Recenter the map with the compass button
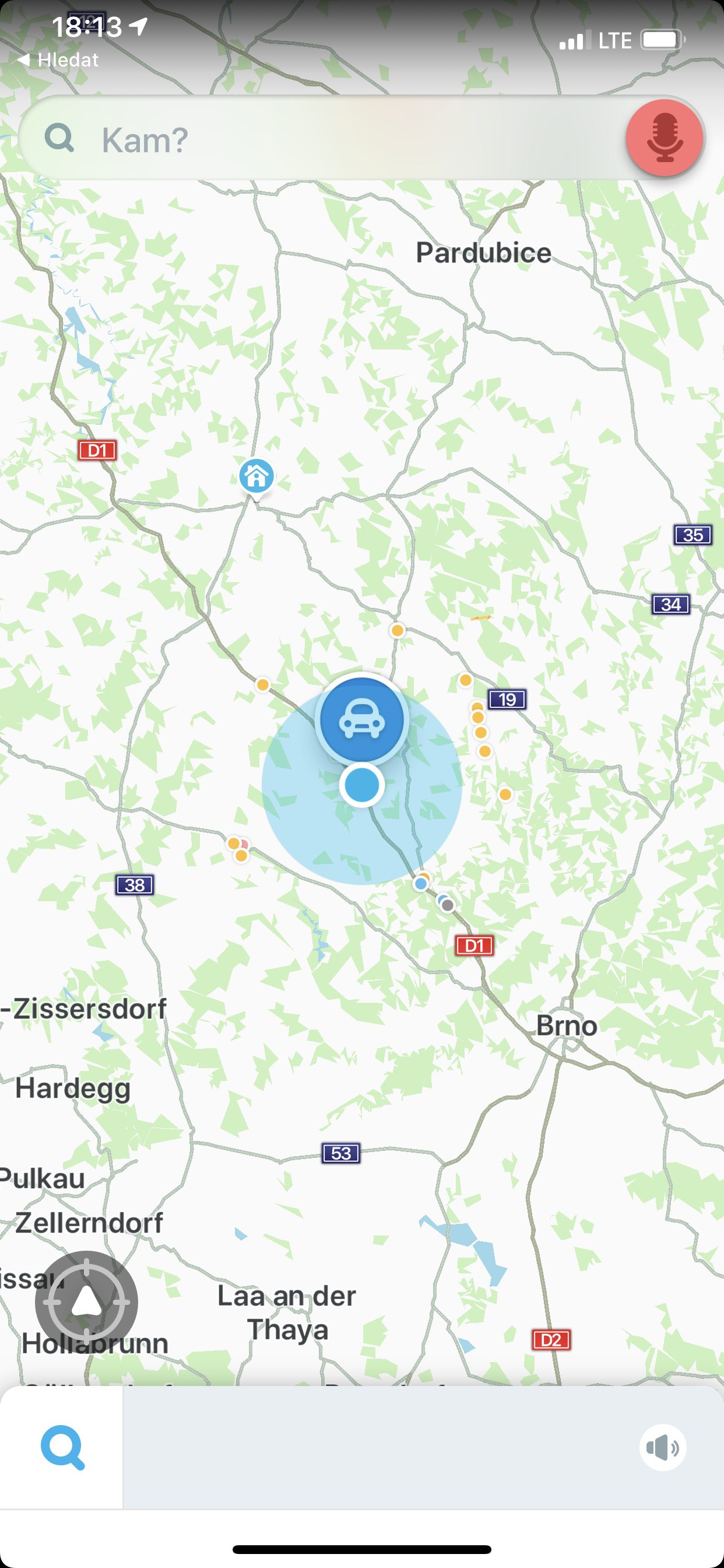 tap(86, 1302)
